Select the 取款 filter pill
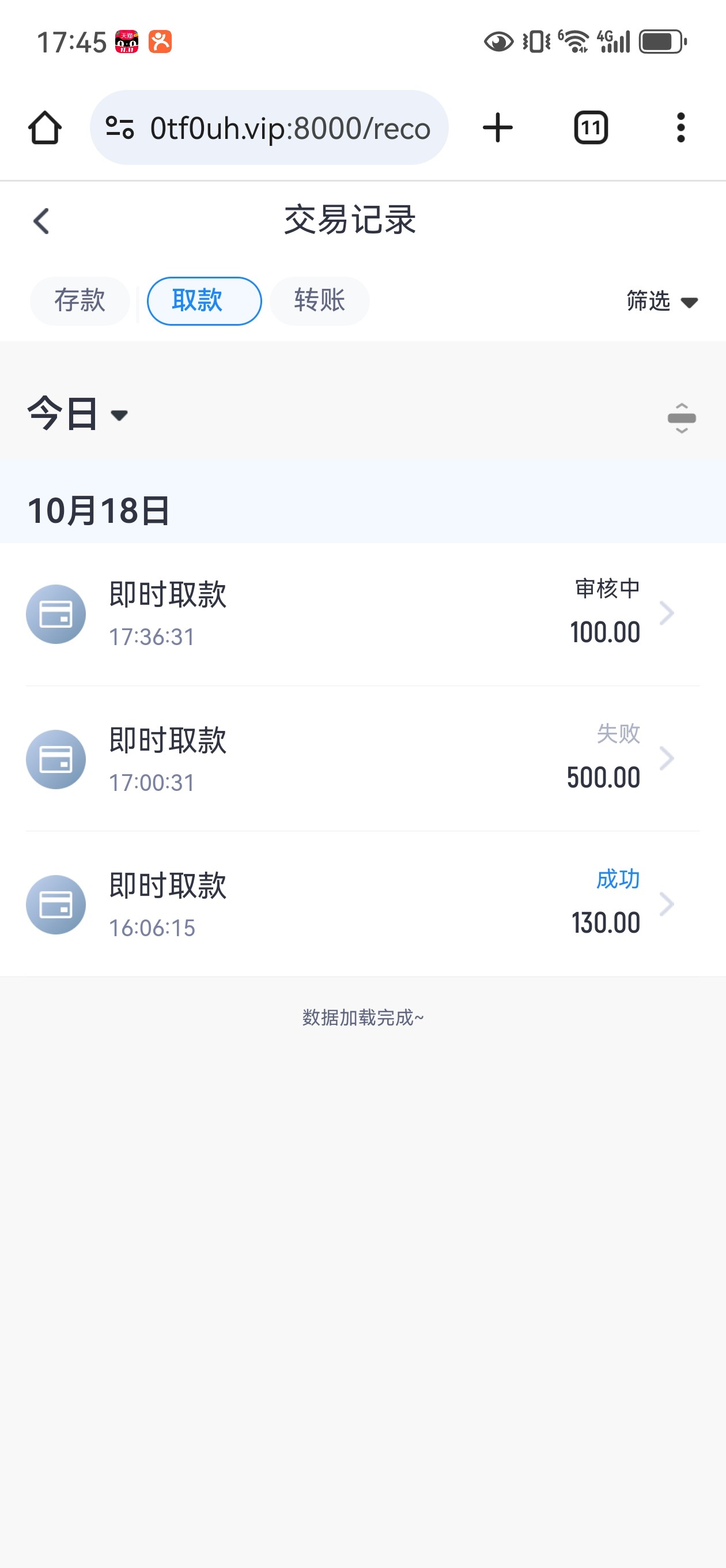Screen dimensions: 726x1568 203,301
